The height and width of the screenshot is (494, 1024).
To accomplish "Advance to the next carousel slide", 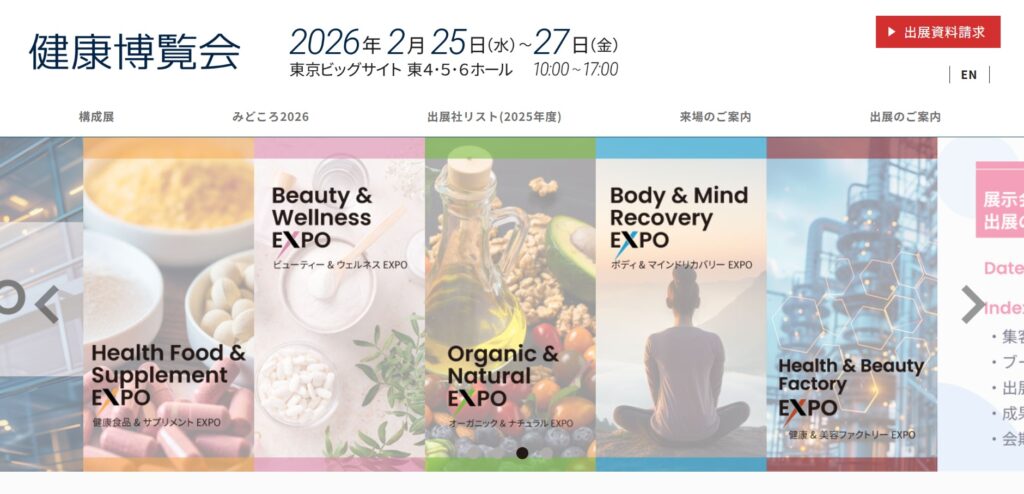I will (972, 304).
